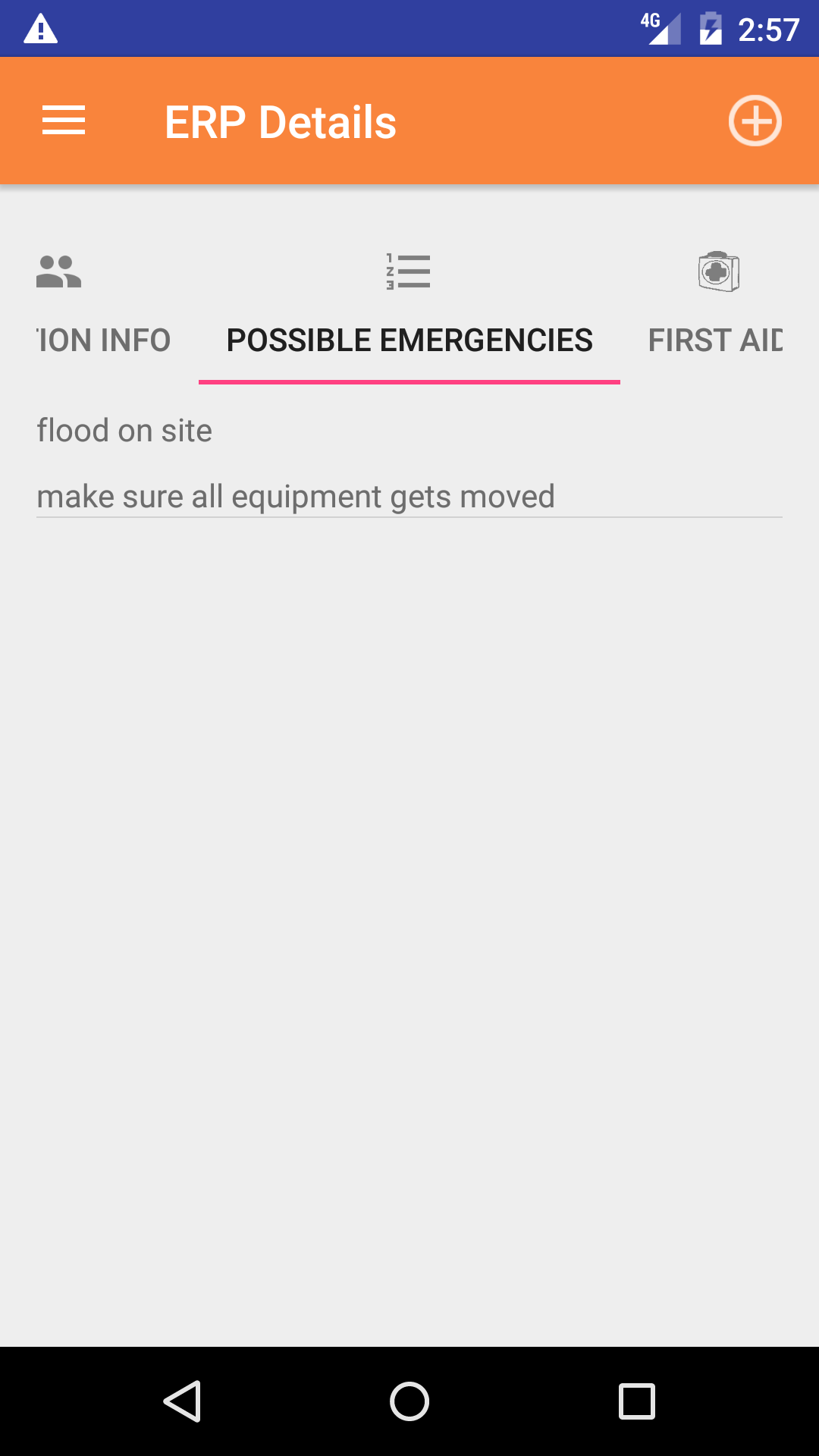Go back using system back button
The width and height of the screenshot is (819, 1456).
(182, 1401)
